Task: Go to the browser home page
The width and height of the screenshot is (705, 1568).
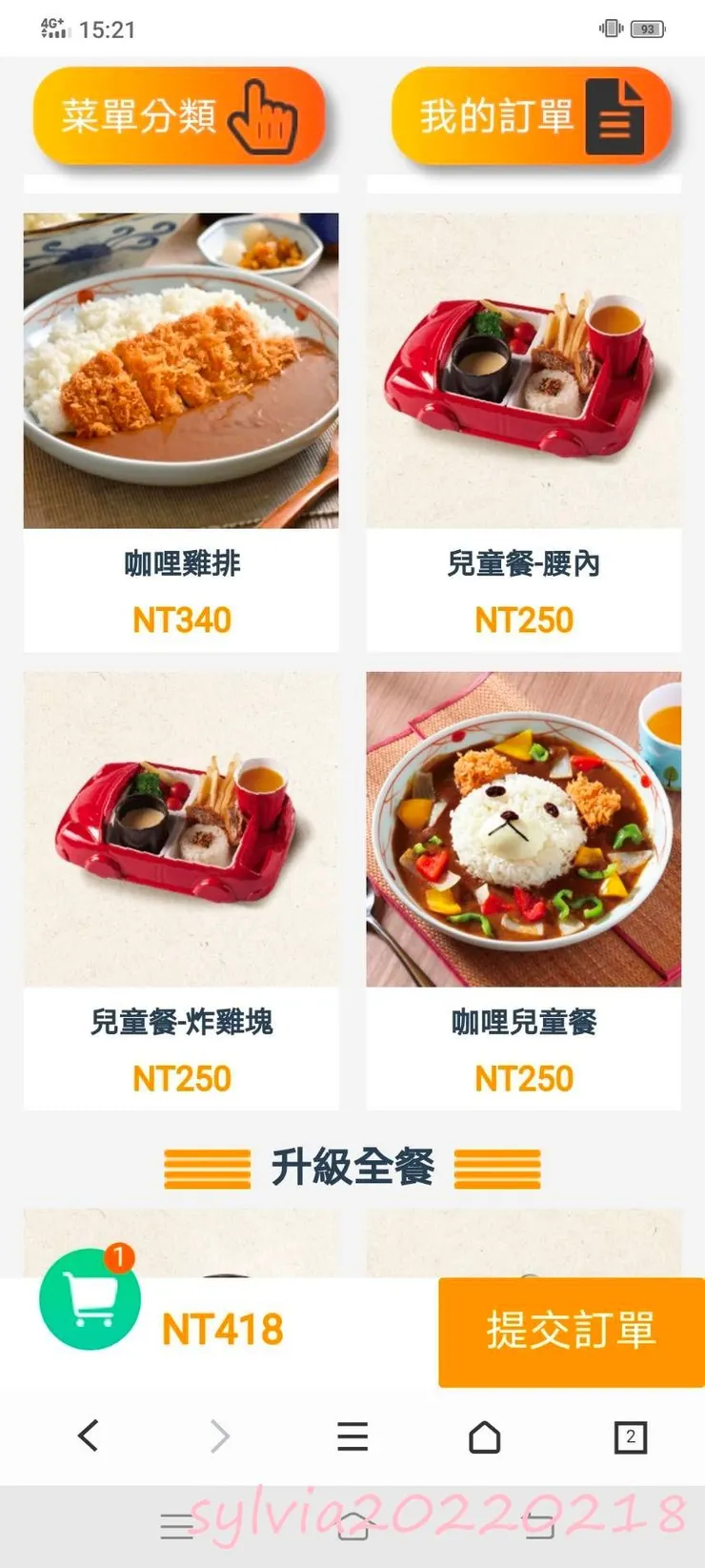Action: click(484, 1436)
